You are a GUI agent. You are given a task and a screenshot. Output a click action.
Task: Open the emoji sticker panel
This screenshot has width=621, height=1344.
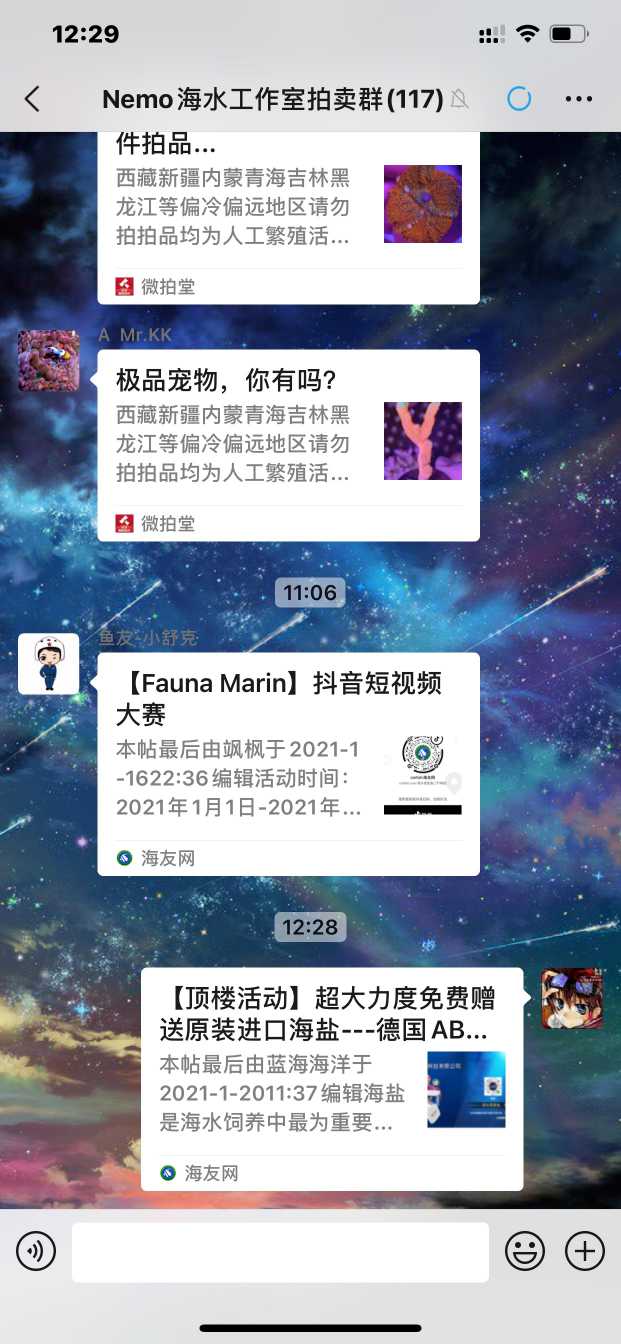[525, 1251]
